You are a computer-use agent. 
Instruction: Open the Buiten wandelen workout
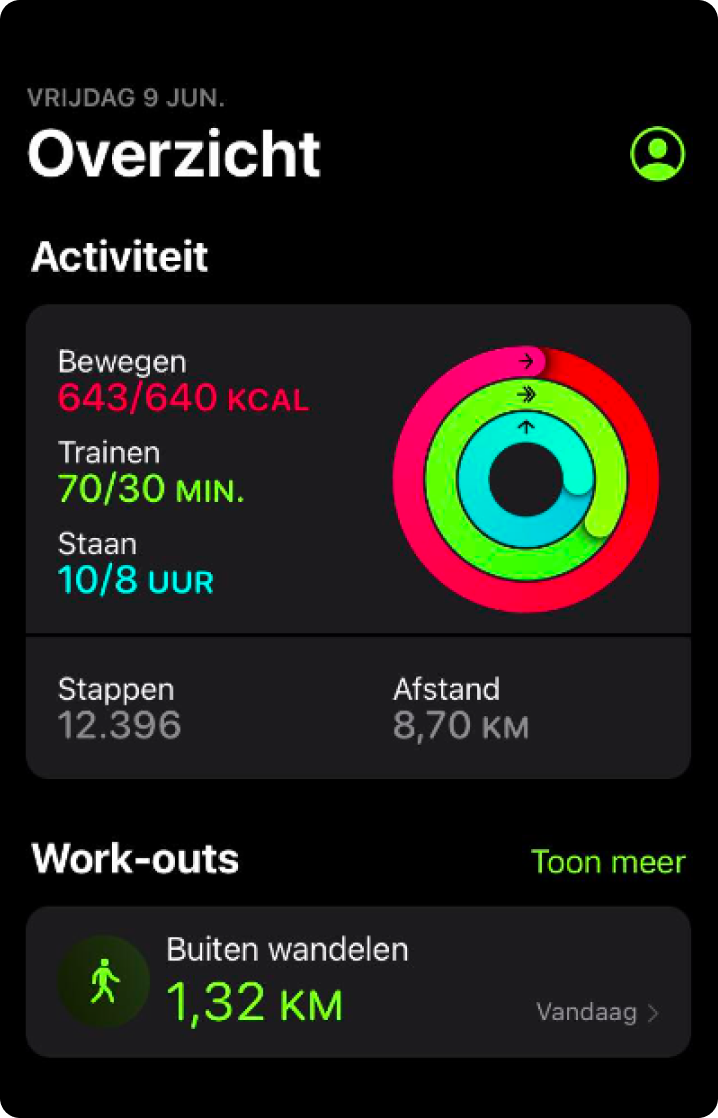tap(358, 982)
